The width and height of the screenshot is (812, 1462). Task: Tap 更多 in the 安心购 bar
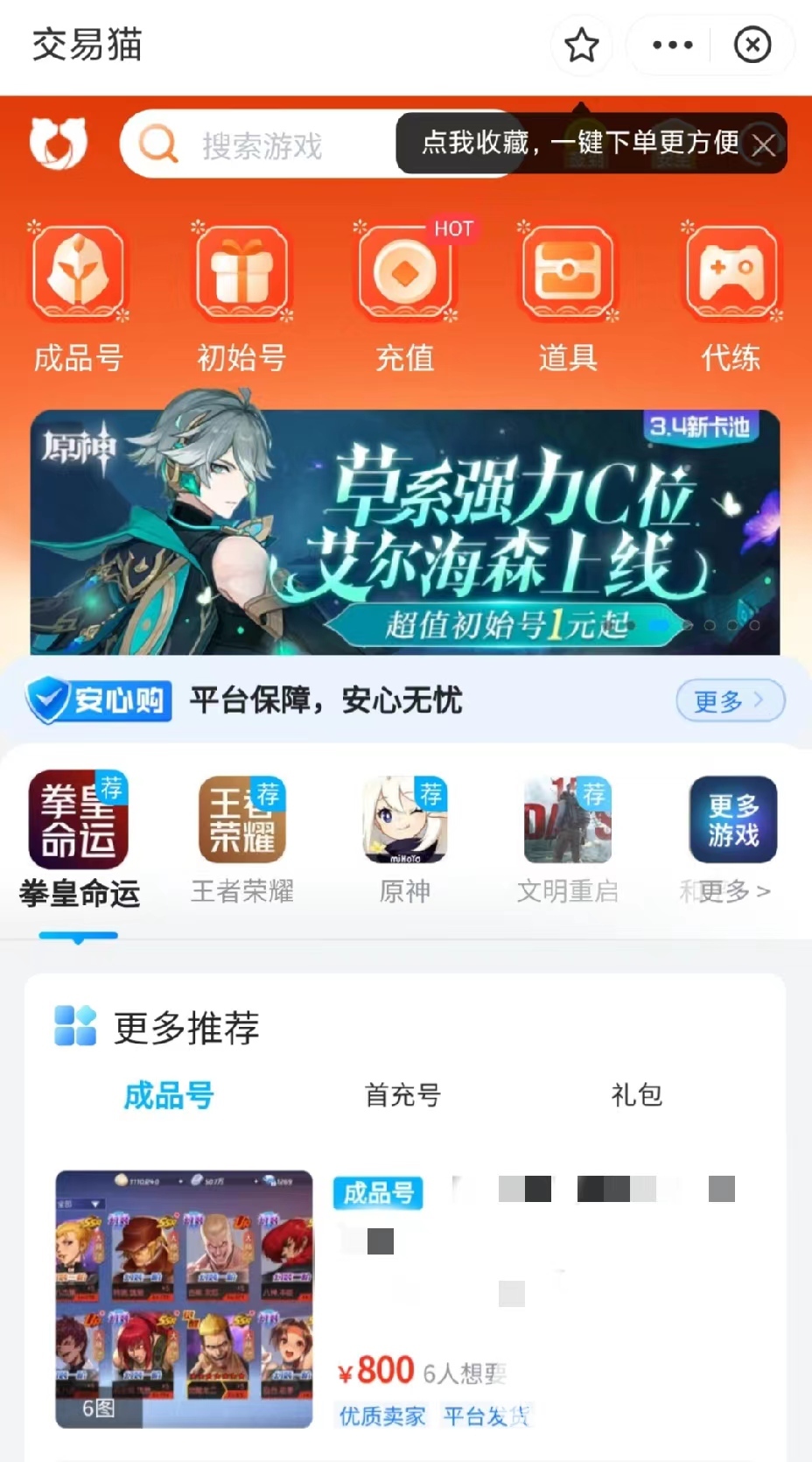pos(729,700)
